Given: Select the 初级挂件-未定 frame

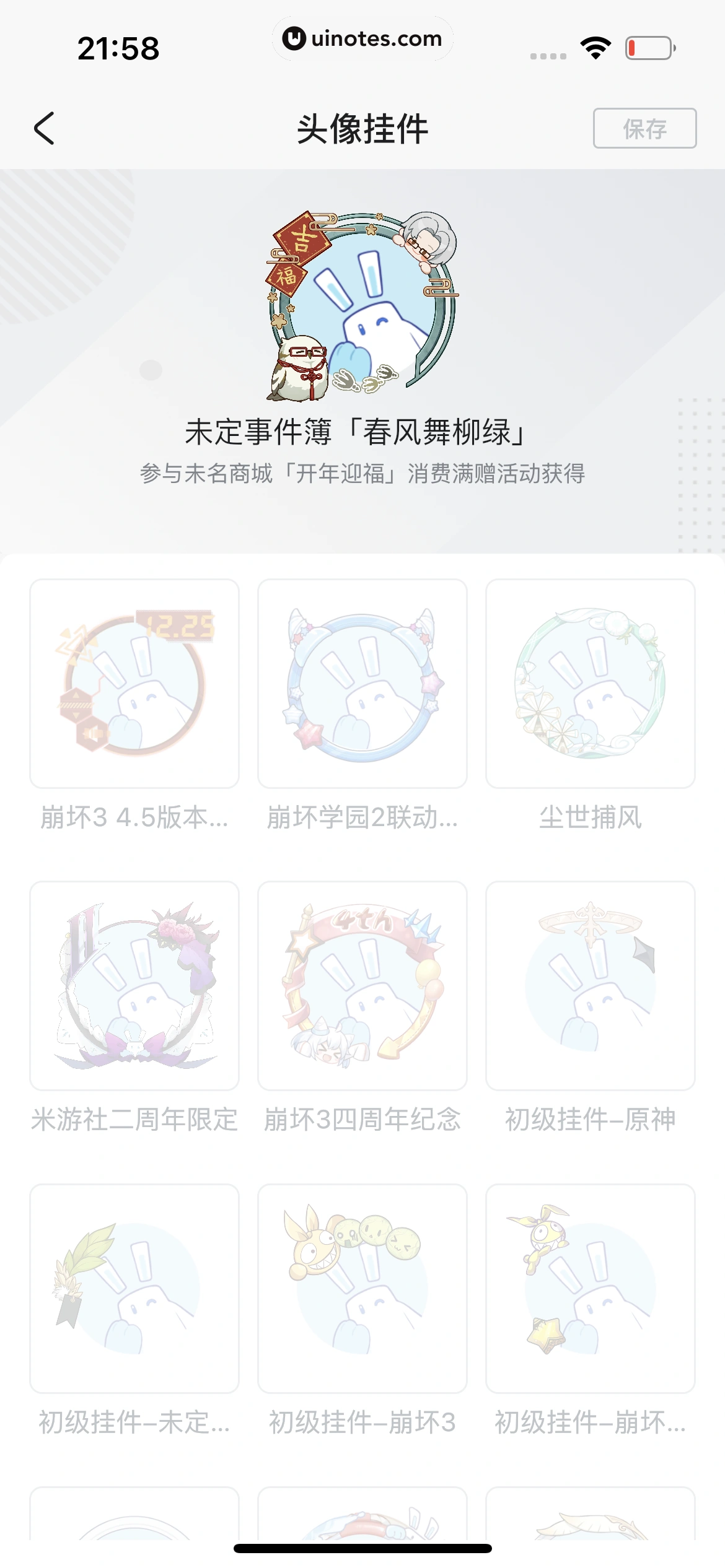Looking at the screenshot, I should [134, 1288].
